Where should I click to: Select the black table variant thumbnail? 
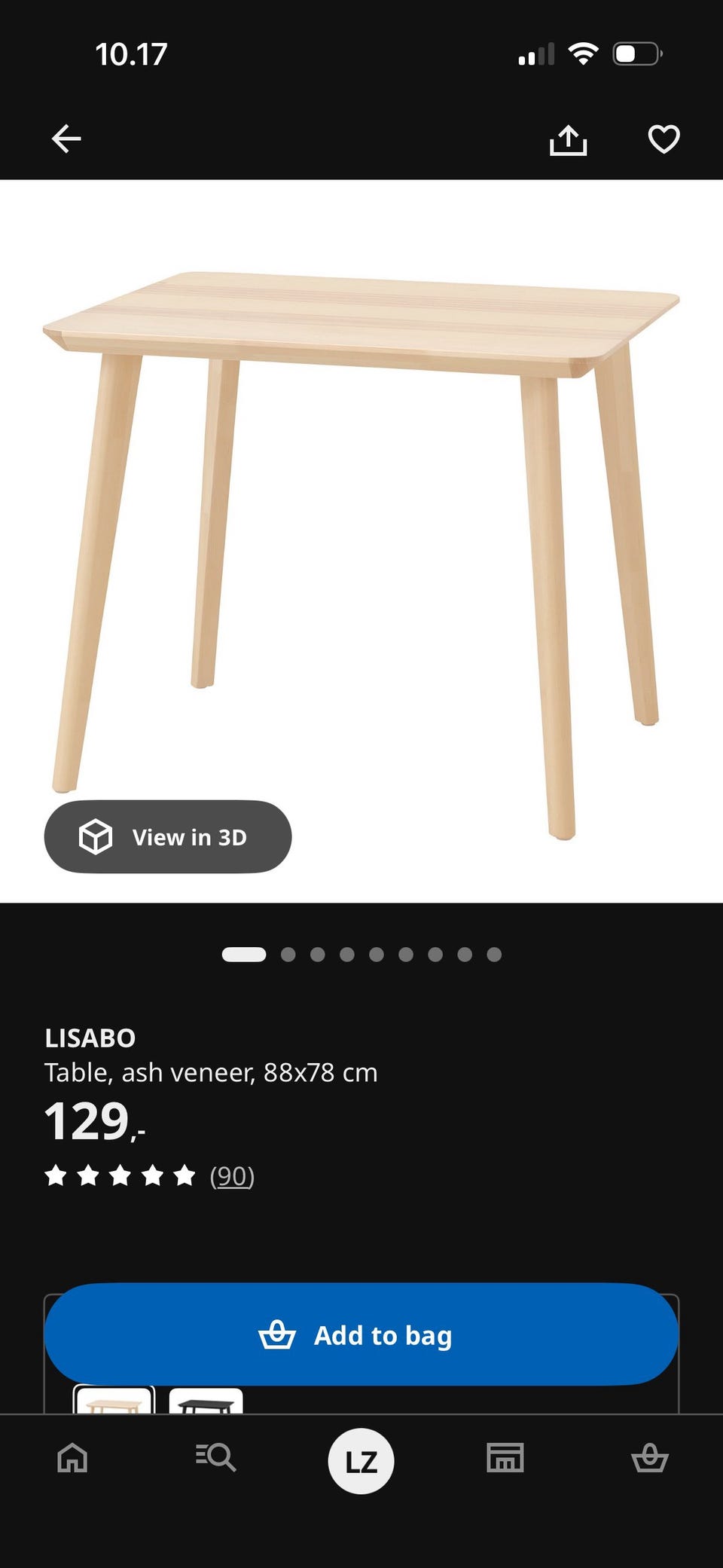coord(206,1401)
